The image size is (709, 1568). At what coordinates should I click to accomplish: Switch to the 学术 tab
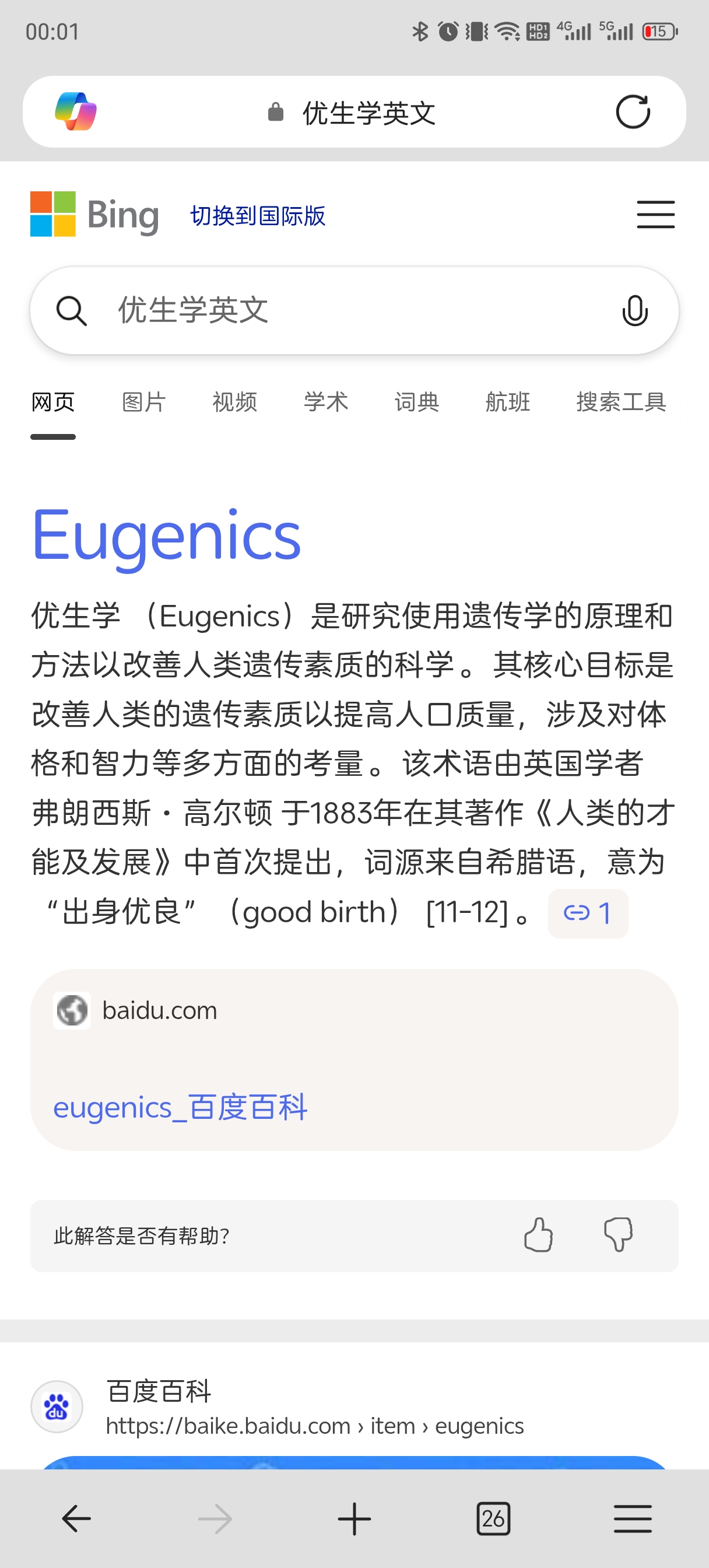tap(326, 402)
